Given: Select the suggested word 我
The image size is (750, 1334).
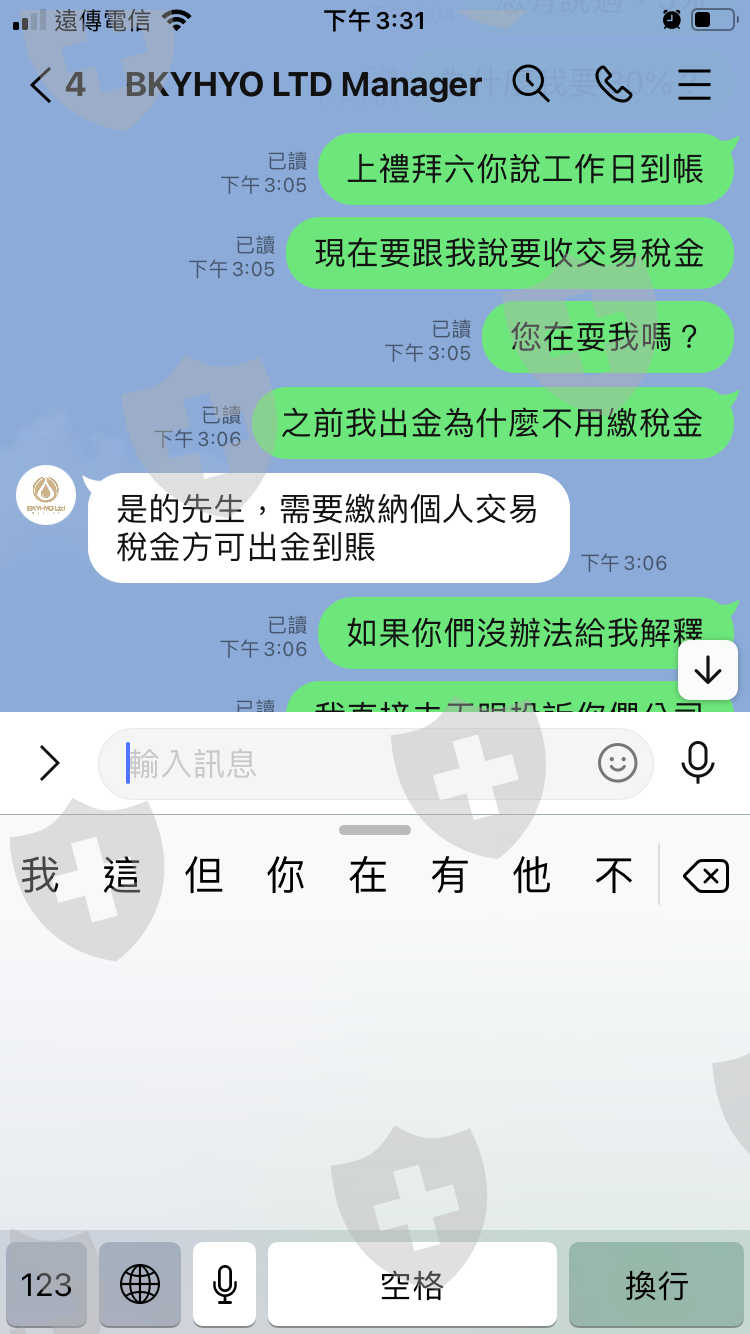Looking at the screenshot, I should point(40,876).
